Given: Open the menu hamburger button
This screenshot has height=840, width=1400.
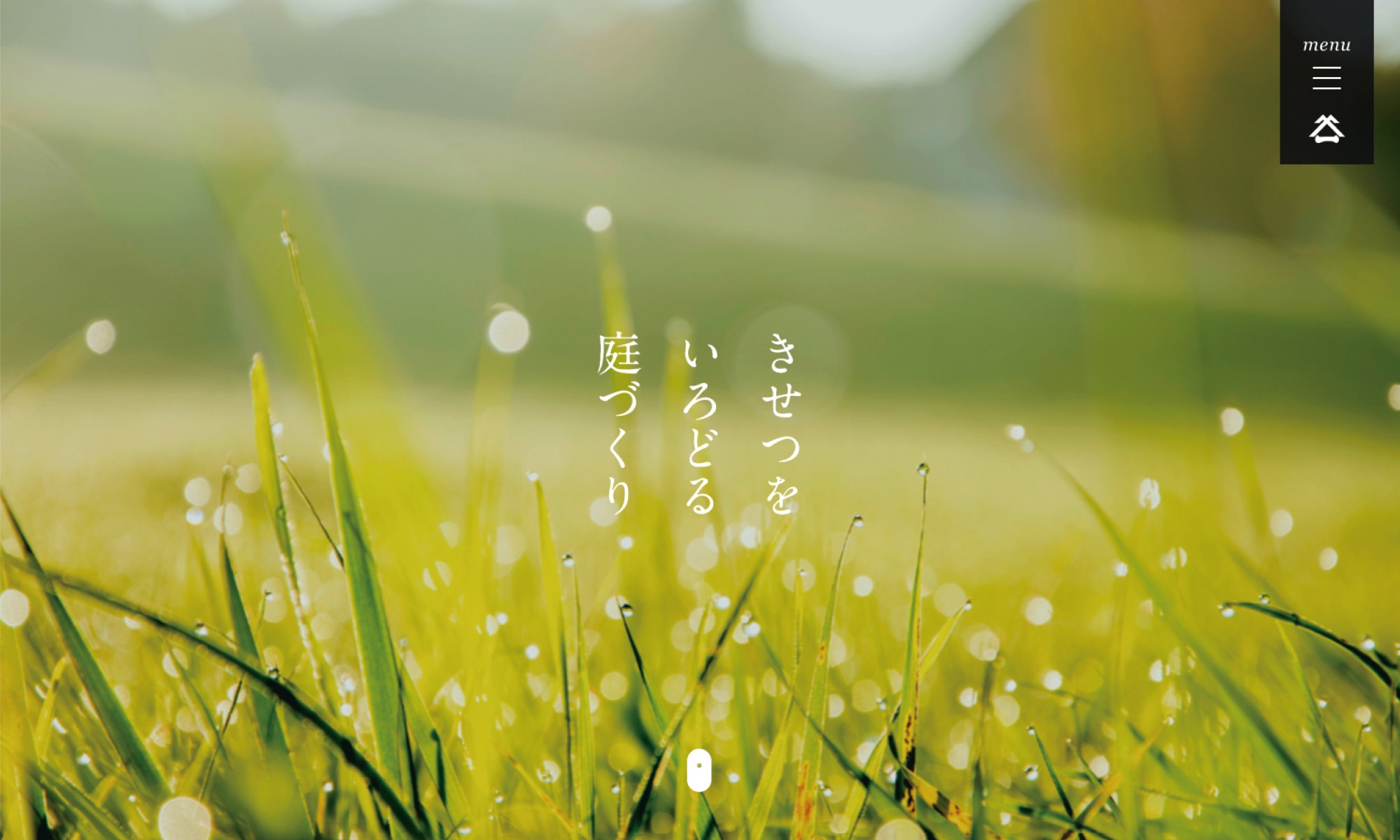Looking at the screenshot, I should (1326, 78).
